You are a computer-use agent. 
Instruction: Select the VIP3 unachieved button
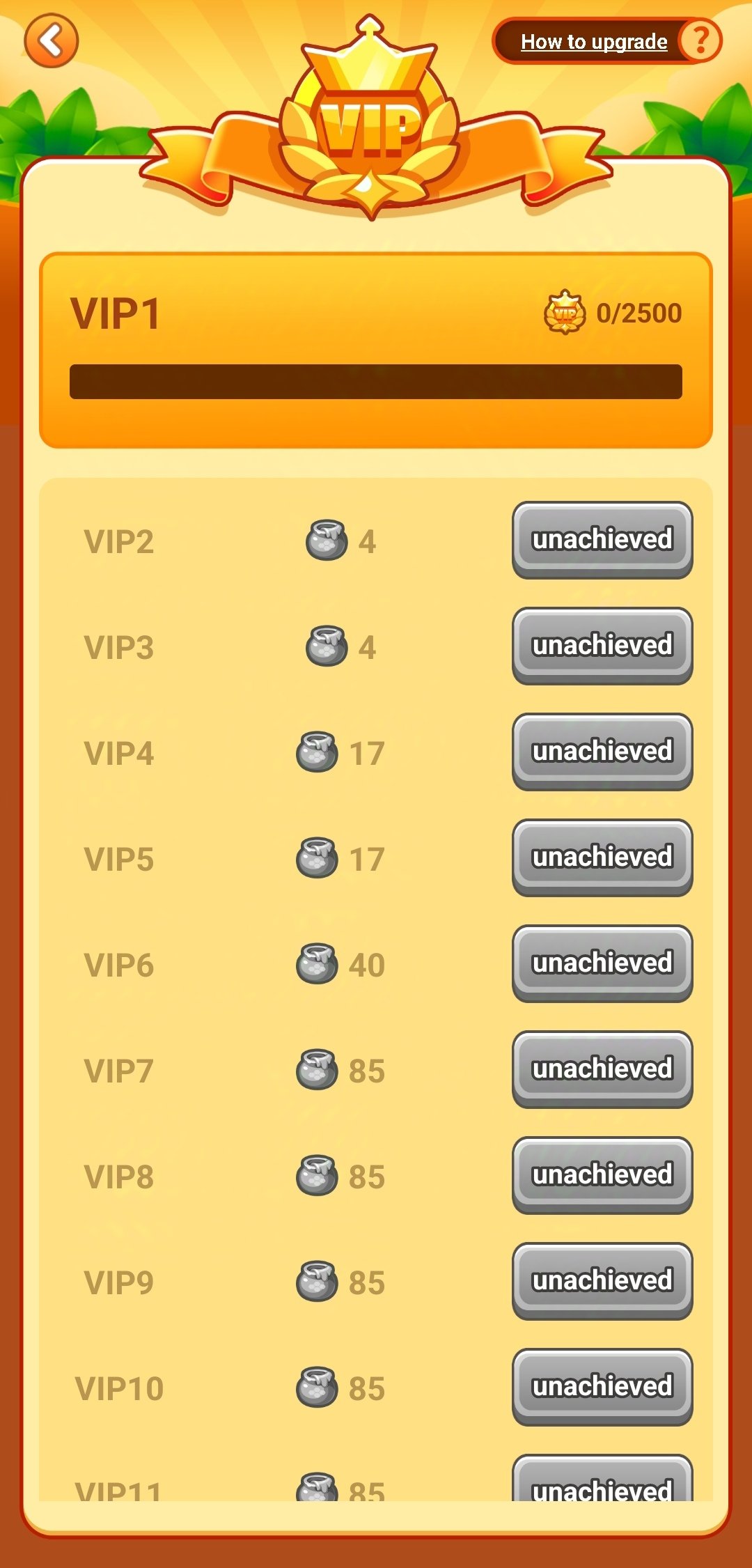[x=602, y=646]
